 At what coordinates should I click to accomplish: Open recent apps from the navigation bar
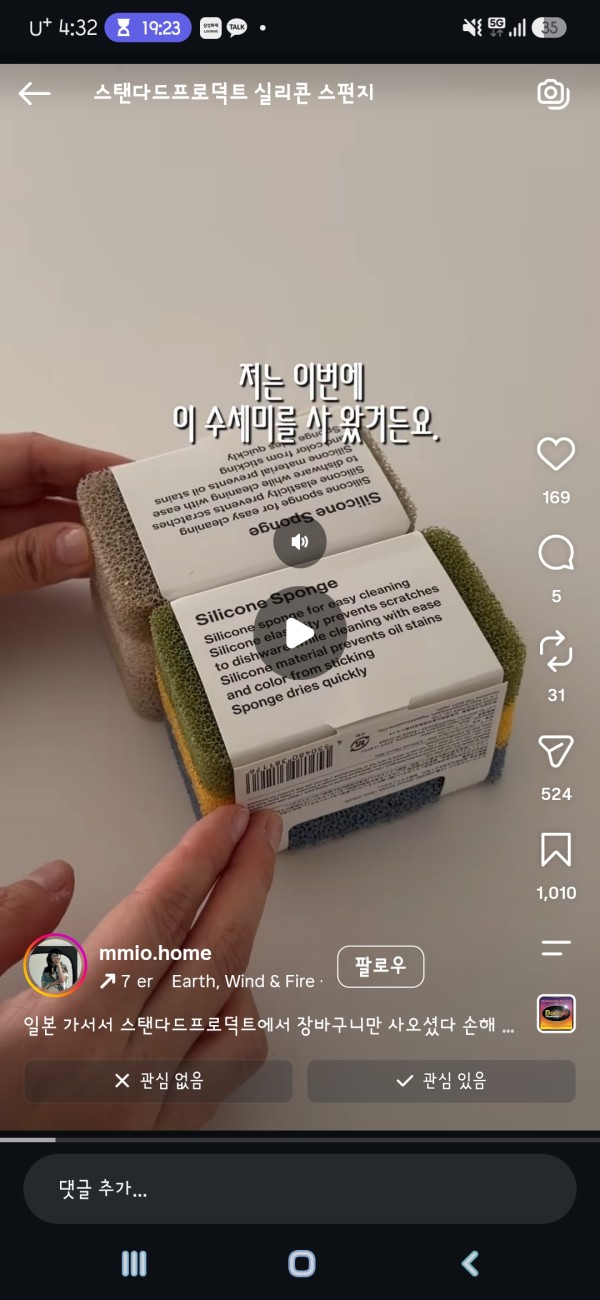click(x=134, y=1263)
